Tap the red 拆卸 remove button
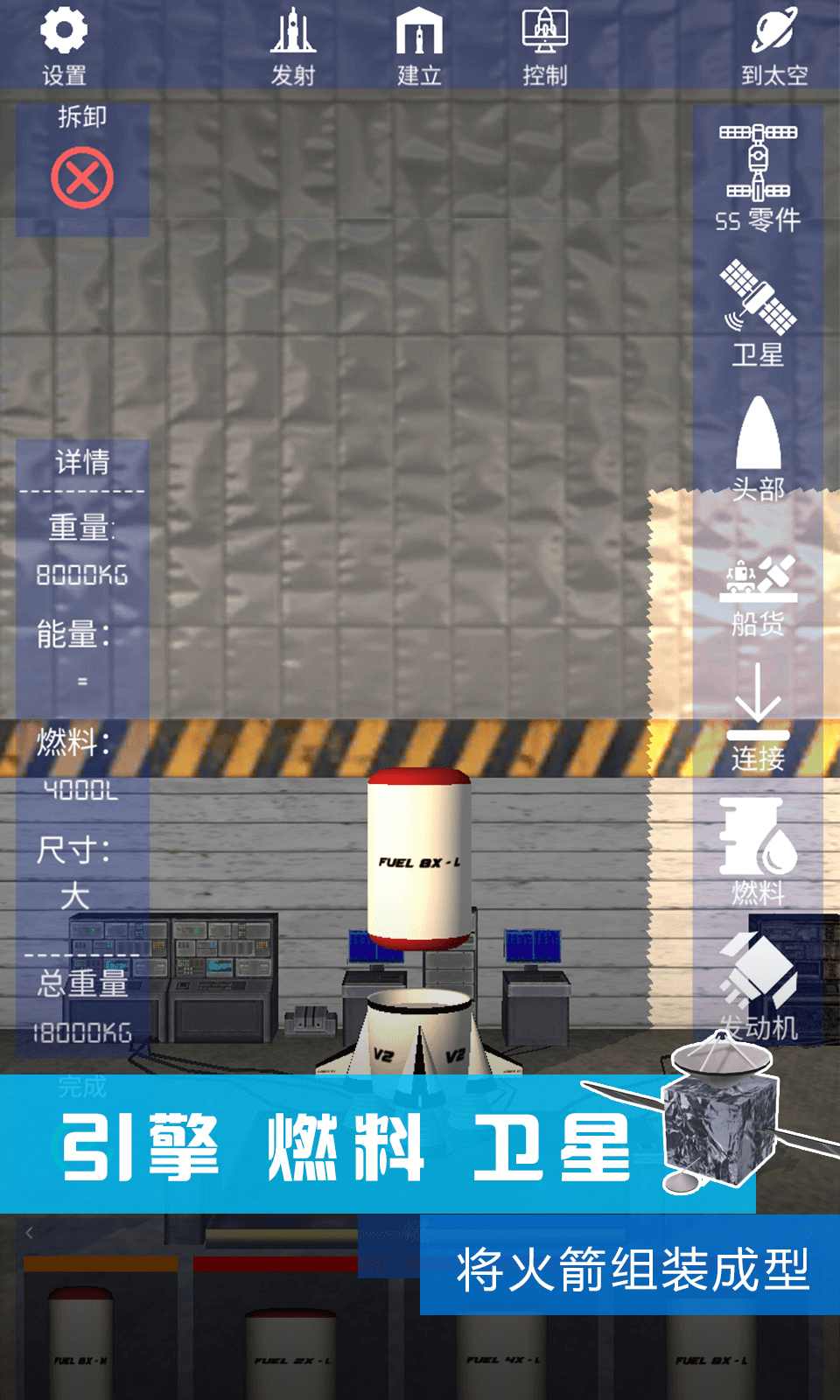Screen dimensions: 840x1400 pos(82,178)
